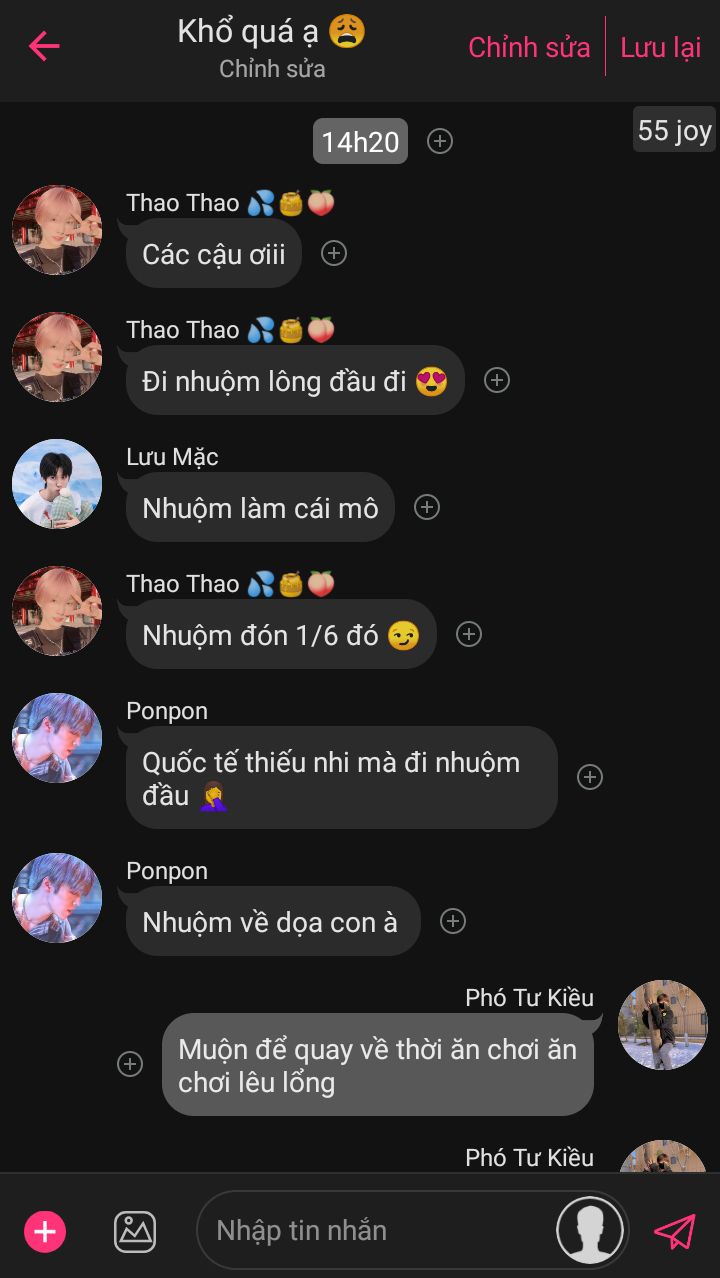The height and width of the screenshot is (1278, 720).
Task: Tap Lưu Mặc's profile picture
Action: pos(57,484)
